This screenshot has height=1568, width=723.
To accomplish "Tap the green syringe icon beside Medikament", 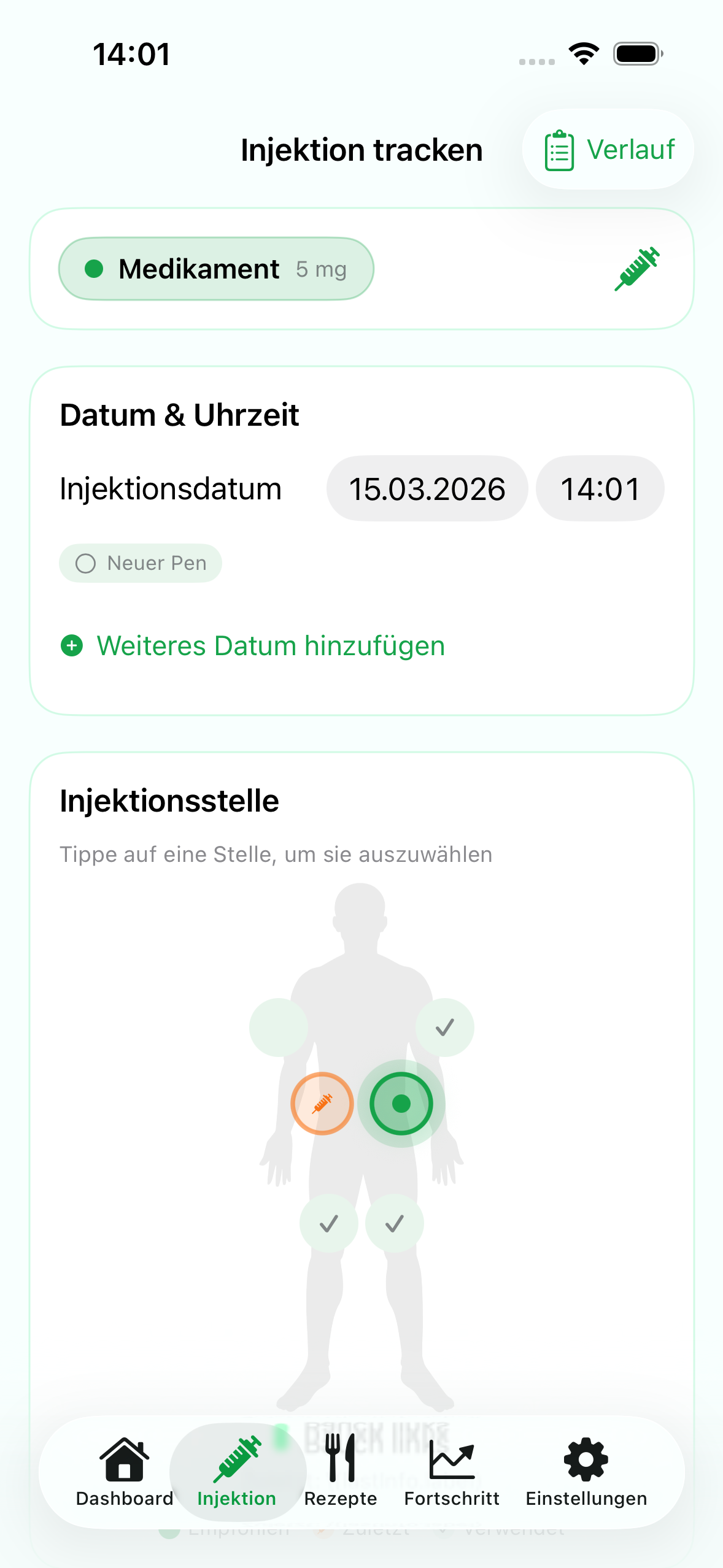I will pyautogui.click(x=636, y=269).
